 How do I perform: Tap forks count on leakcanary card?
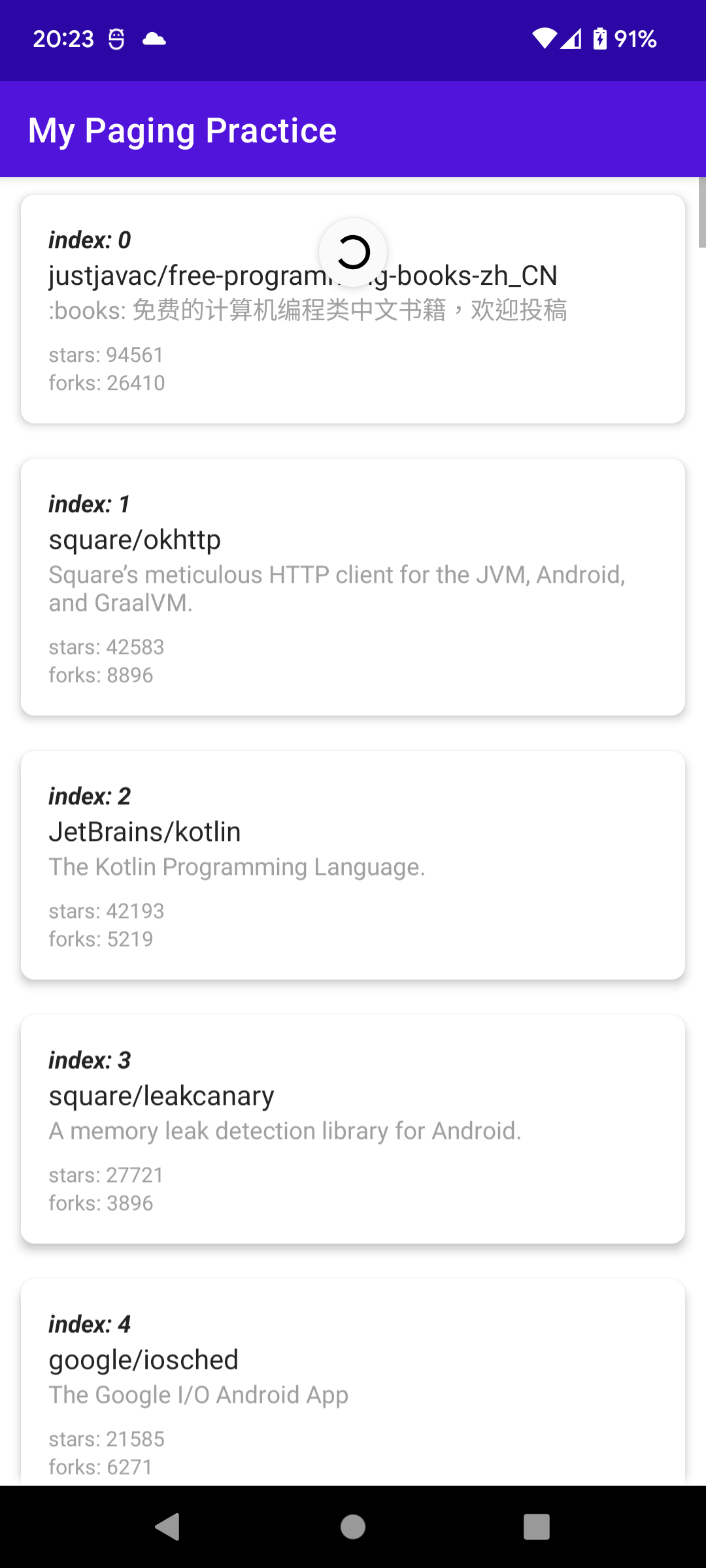click(x=100, y=1202)
